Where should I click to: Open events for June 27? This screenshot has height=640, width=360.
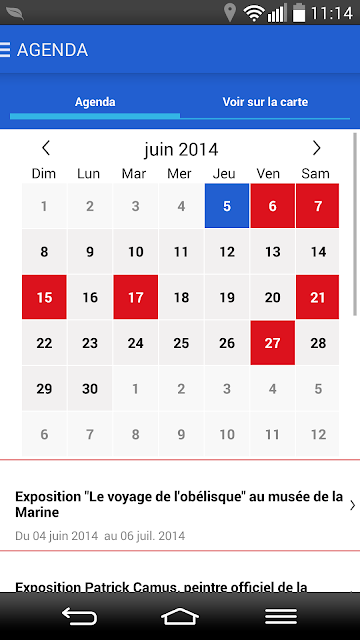point(273,343)
